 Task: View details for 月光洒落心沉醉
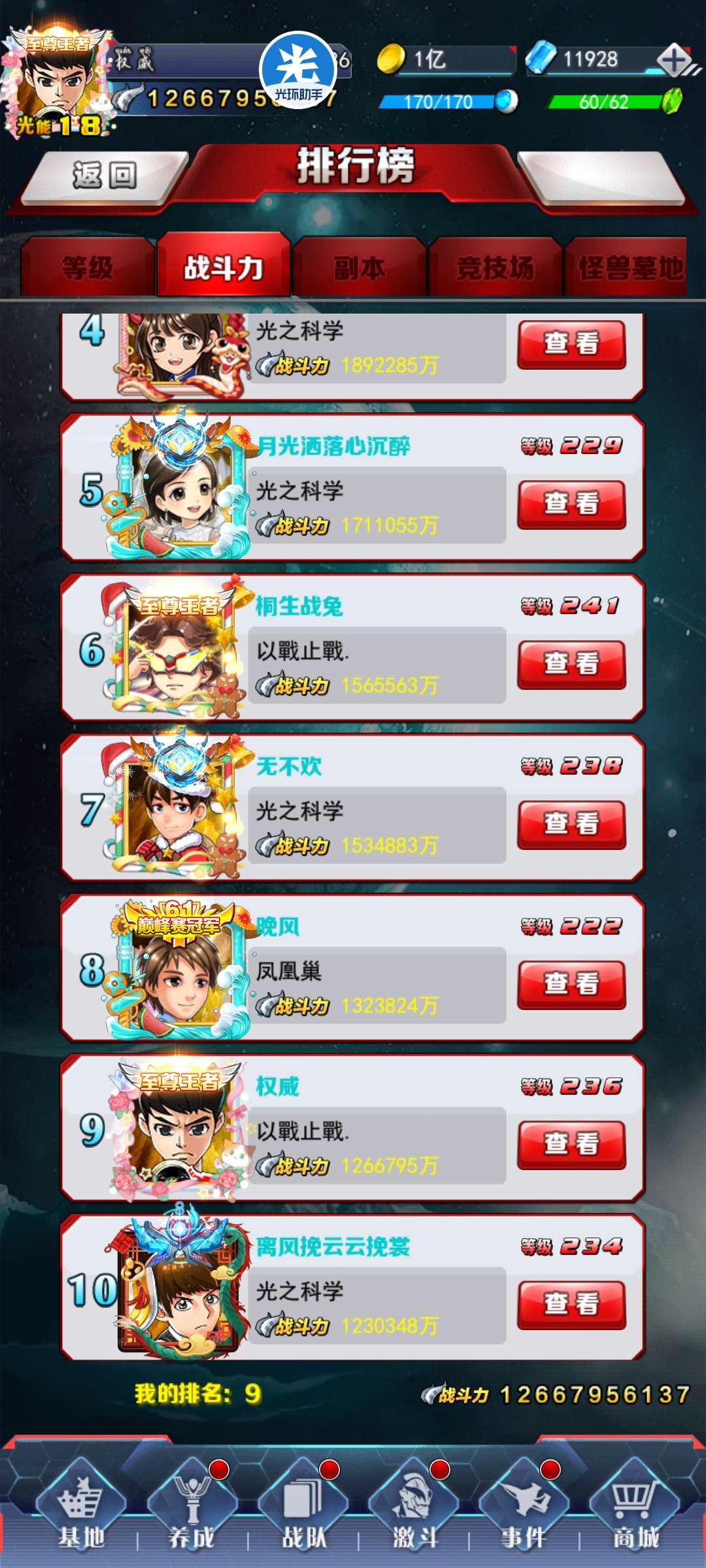(571, 504)
